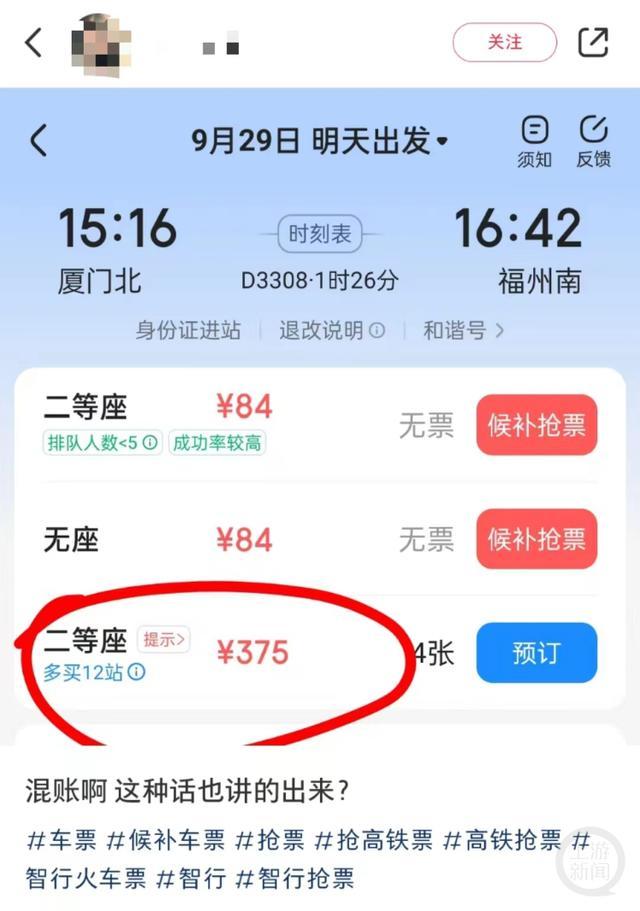
Task: Open the #候补车票 hashtag
Action: [x=166, y=841]
